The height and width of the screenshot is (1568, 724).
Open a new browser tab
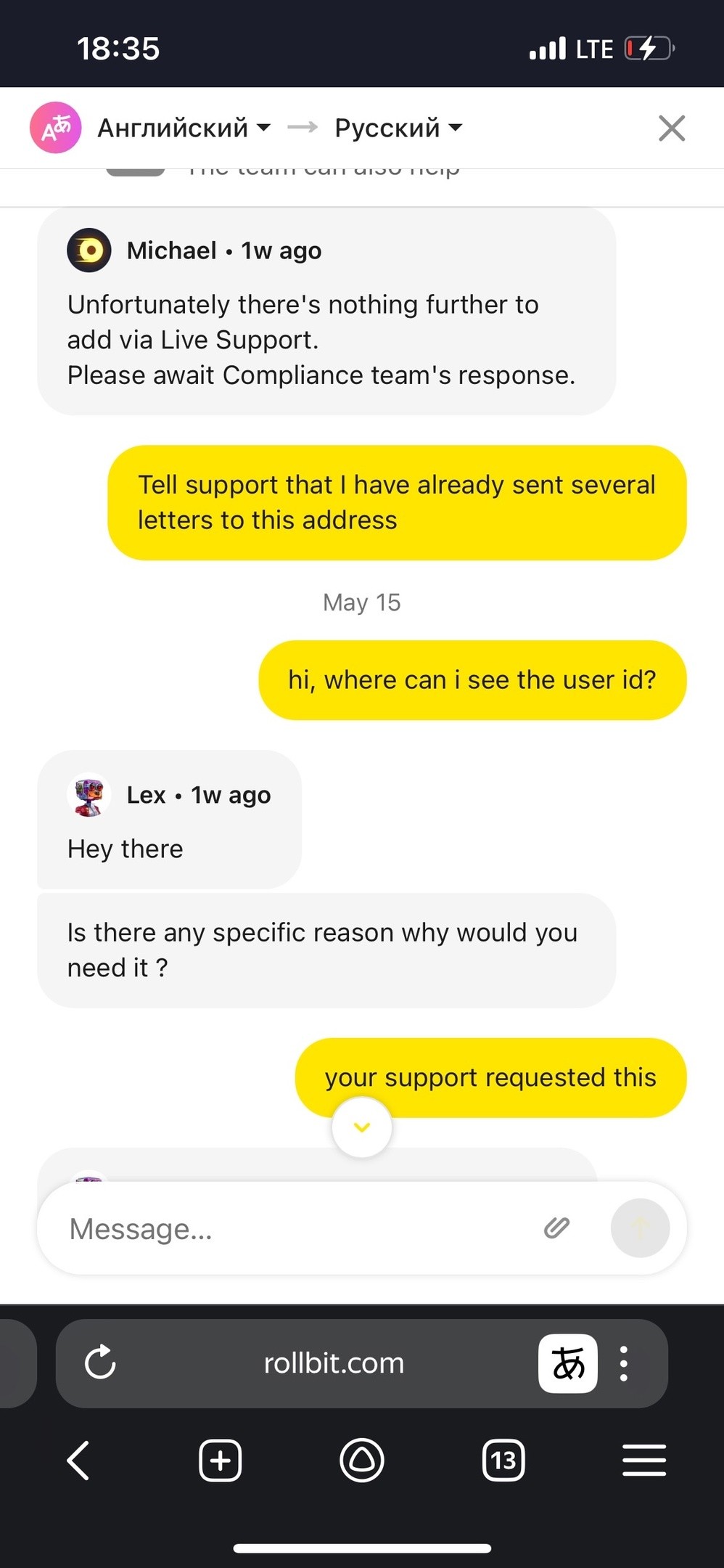coord(220,1460)
